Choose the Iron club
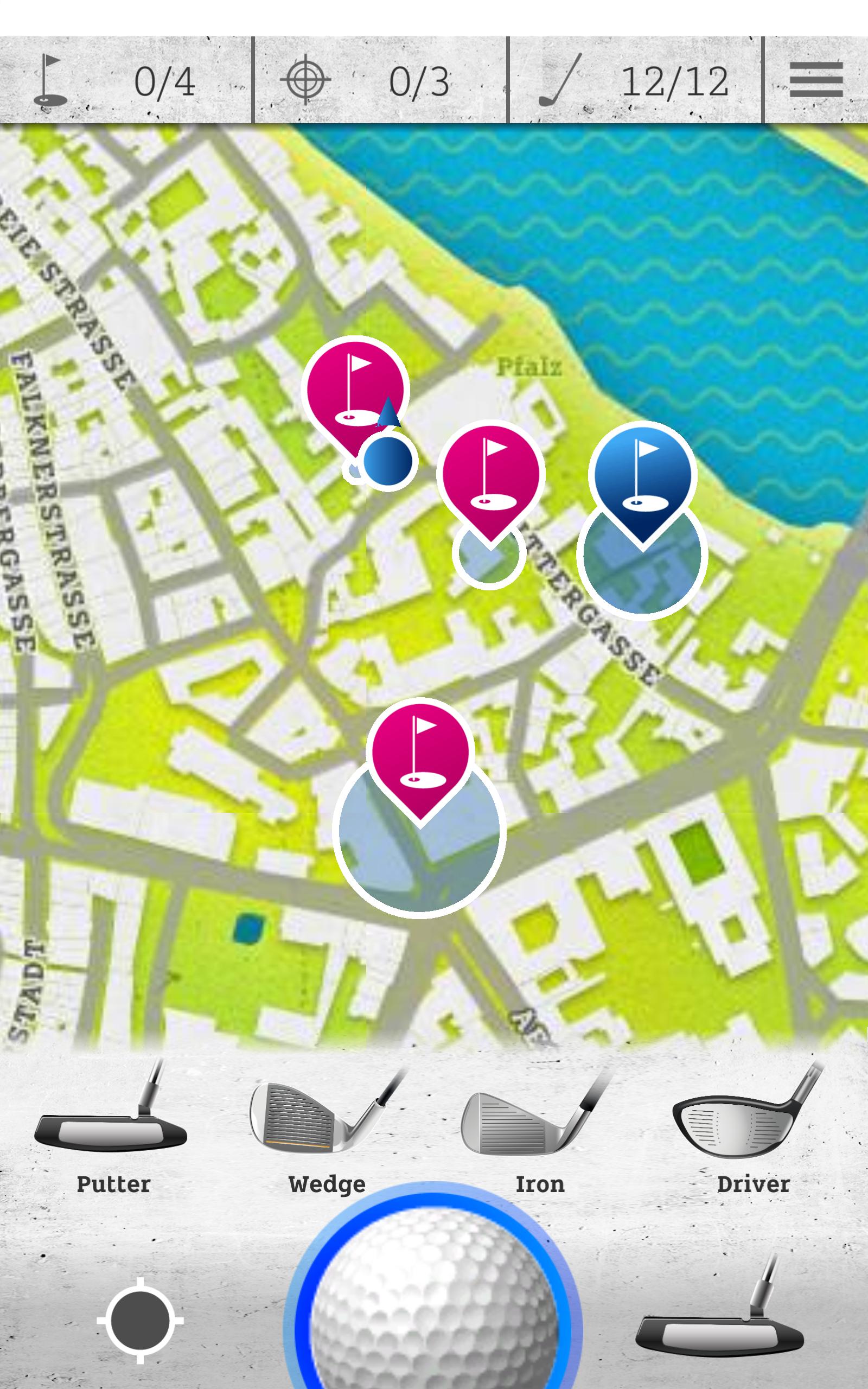 click(539, 1122)
